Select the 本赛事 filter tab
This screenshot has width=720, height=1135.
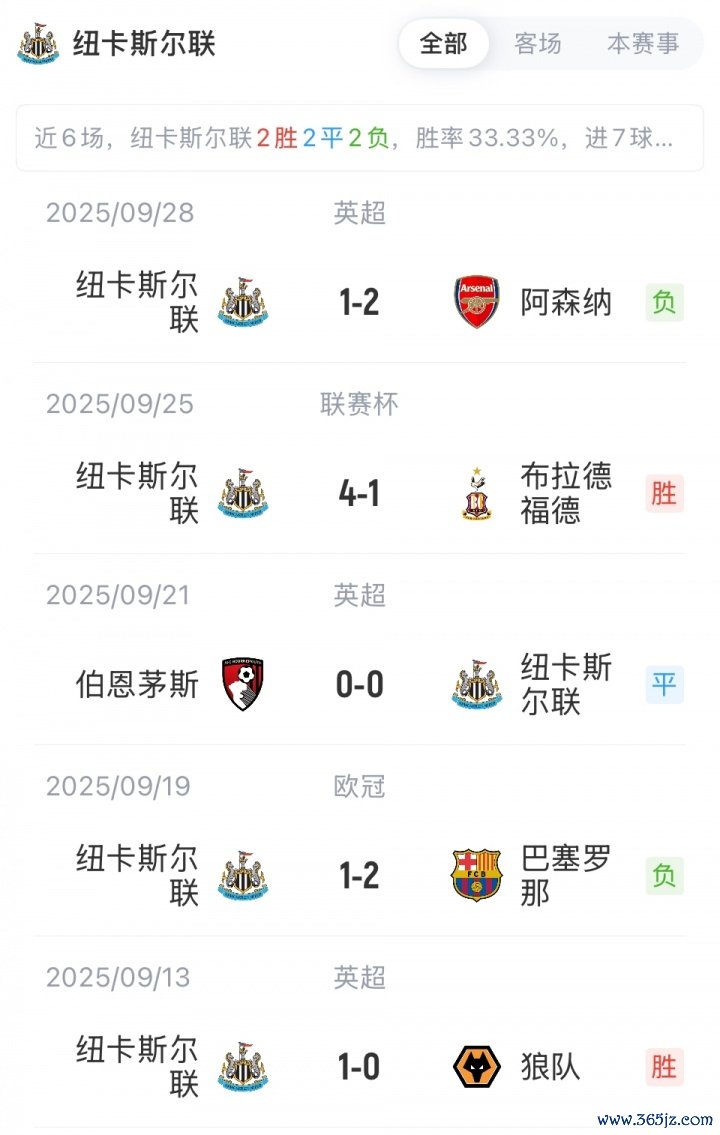pos(643,44)
